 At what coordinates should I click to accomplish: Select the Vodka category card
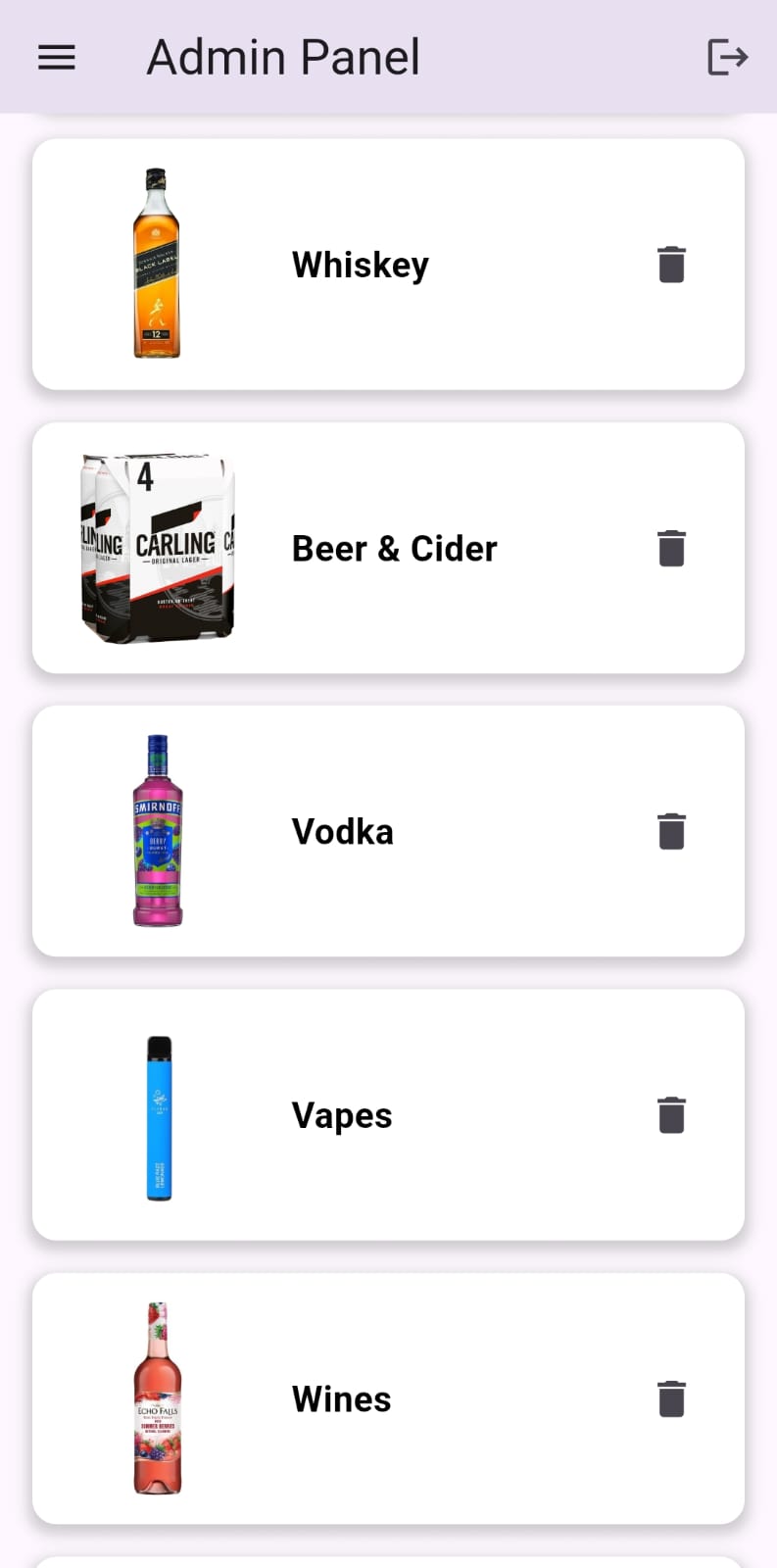click(x=388, y=831)
